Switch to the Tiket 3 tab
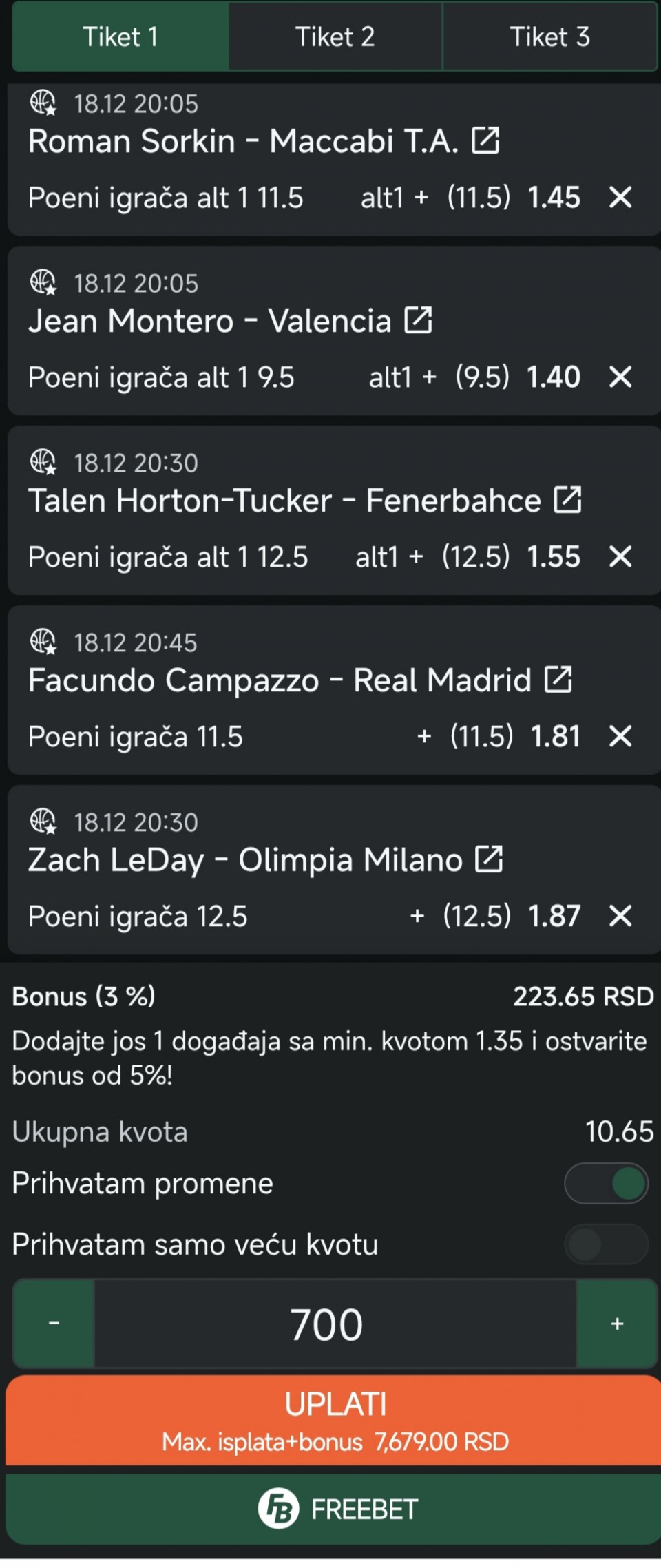The width and height of the screenshot is (661, 1568). click(x=549, y=37)
